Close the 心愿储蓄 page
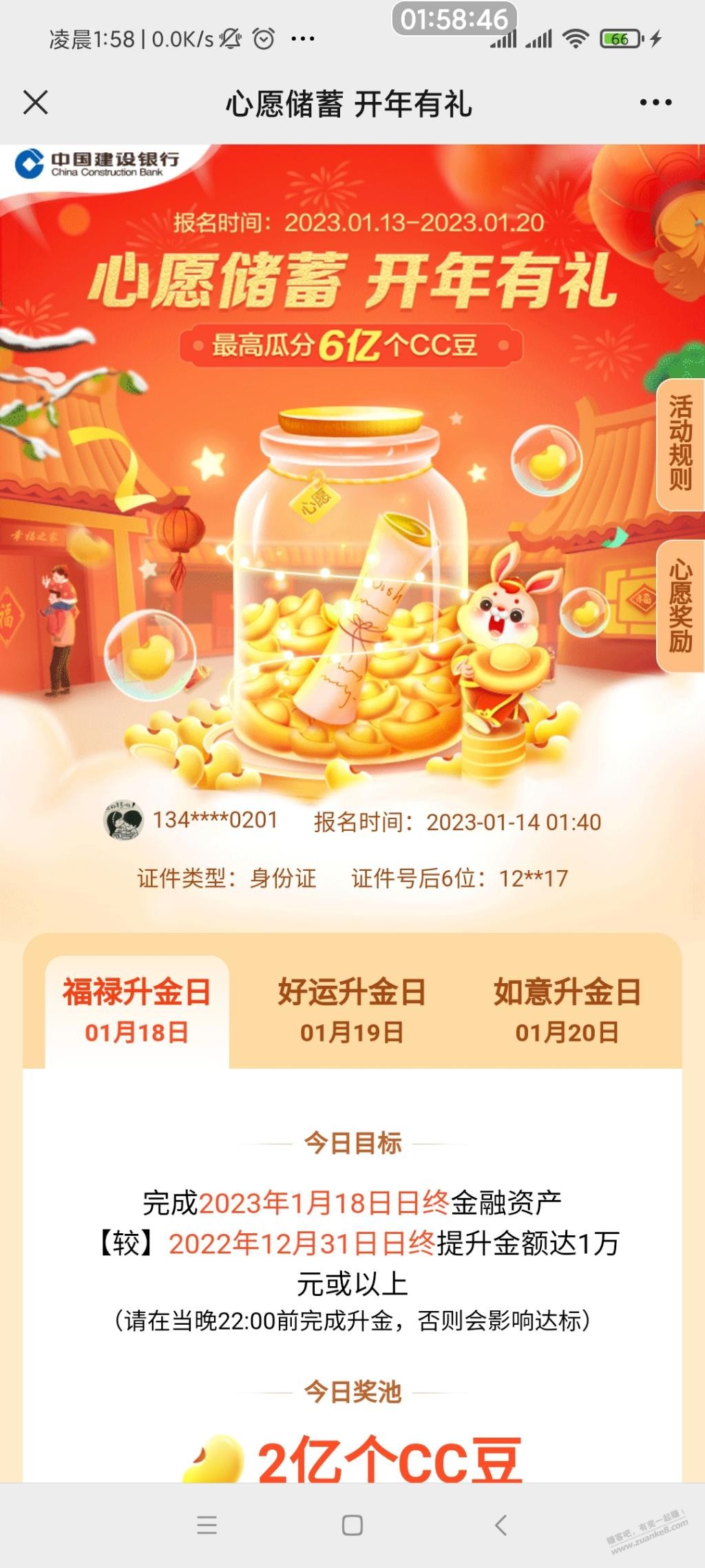 (36, 103)
